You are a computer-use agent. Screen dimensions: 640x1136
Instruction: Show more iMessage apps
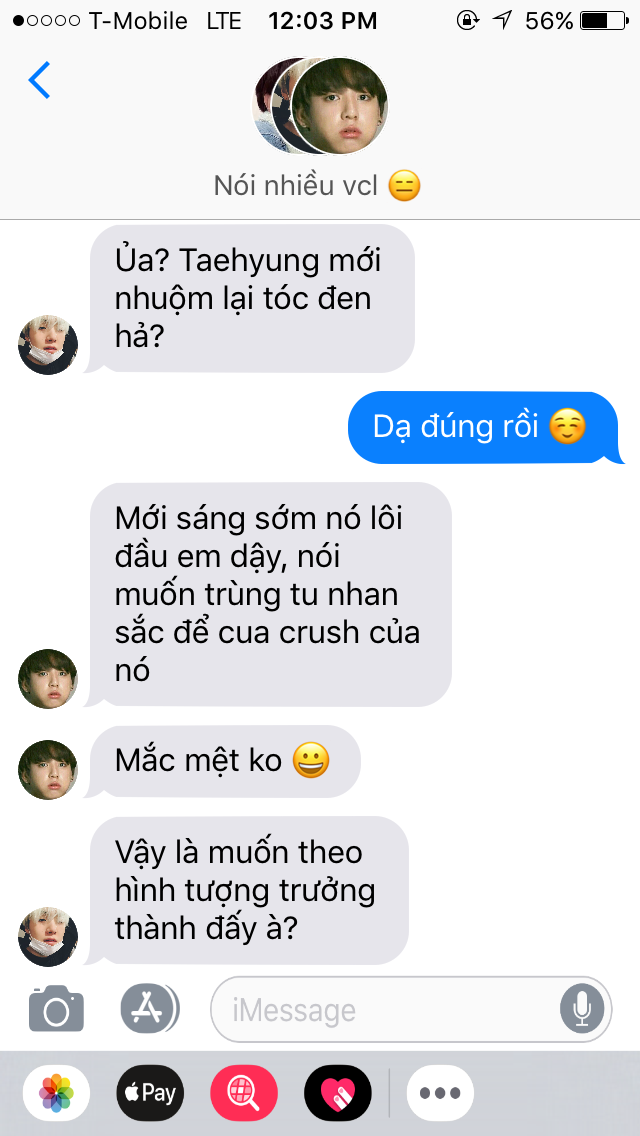[x=440, y=1093]
